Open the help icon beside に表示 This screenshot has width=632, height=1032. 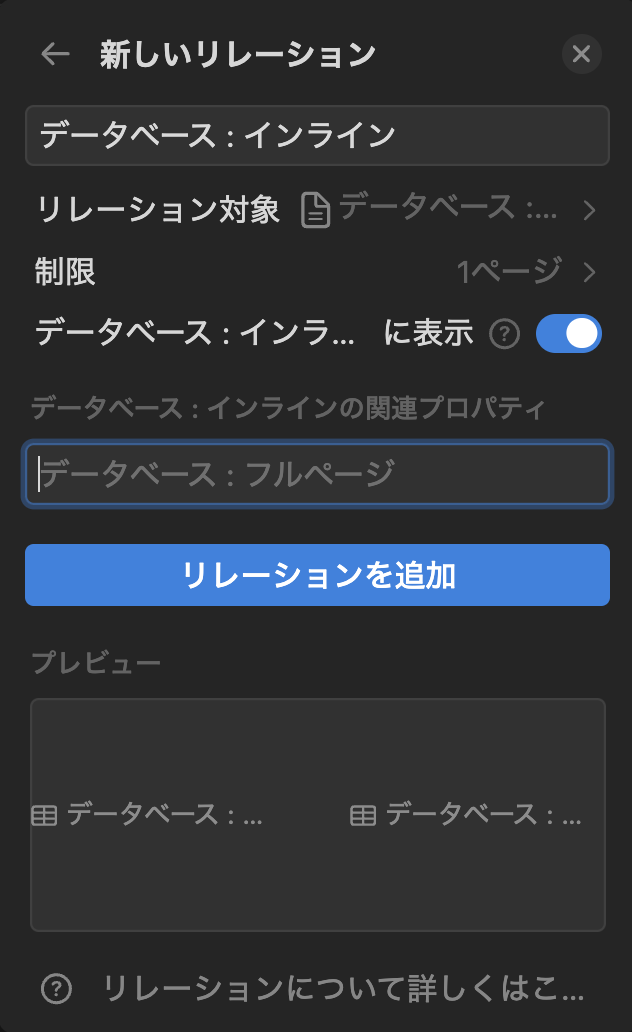[x=504, y=335]
